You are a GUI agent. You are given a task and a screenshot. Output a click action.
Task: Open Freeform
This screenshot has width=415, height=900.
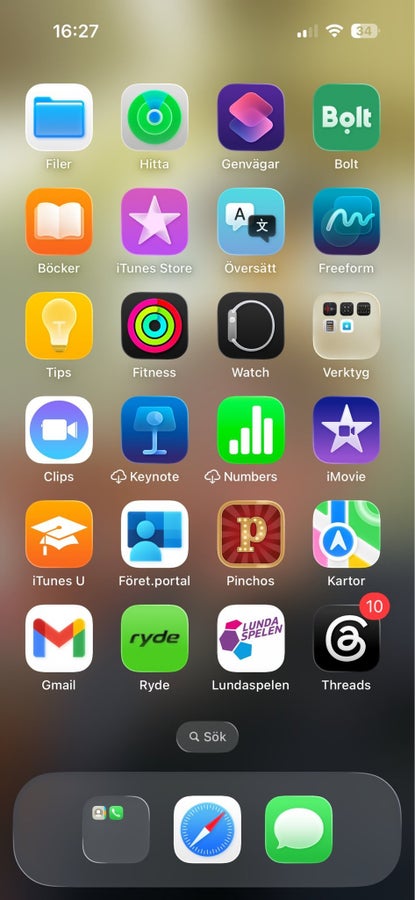point(346,221)
